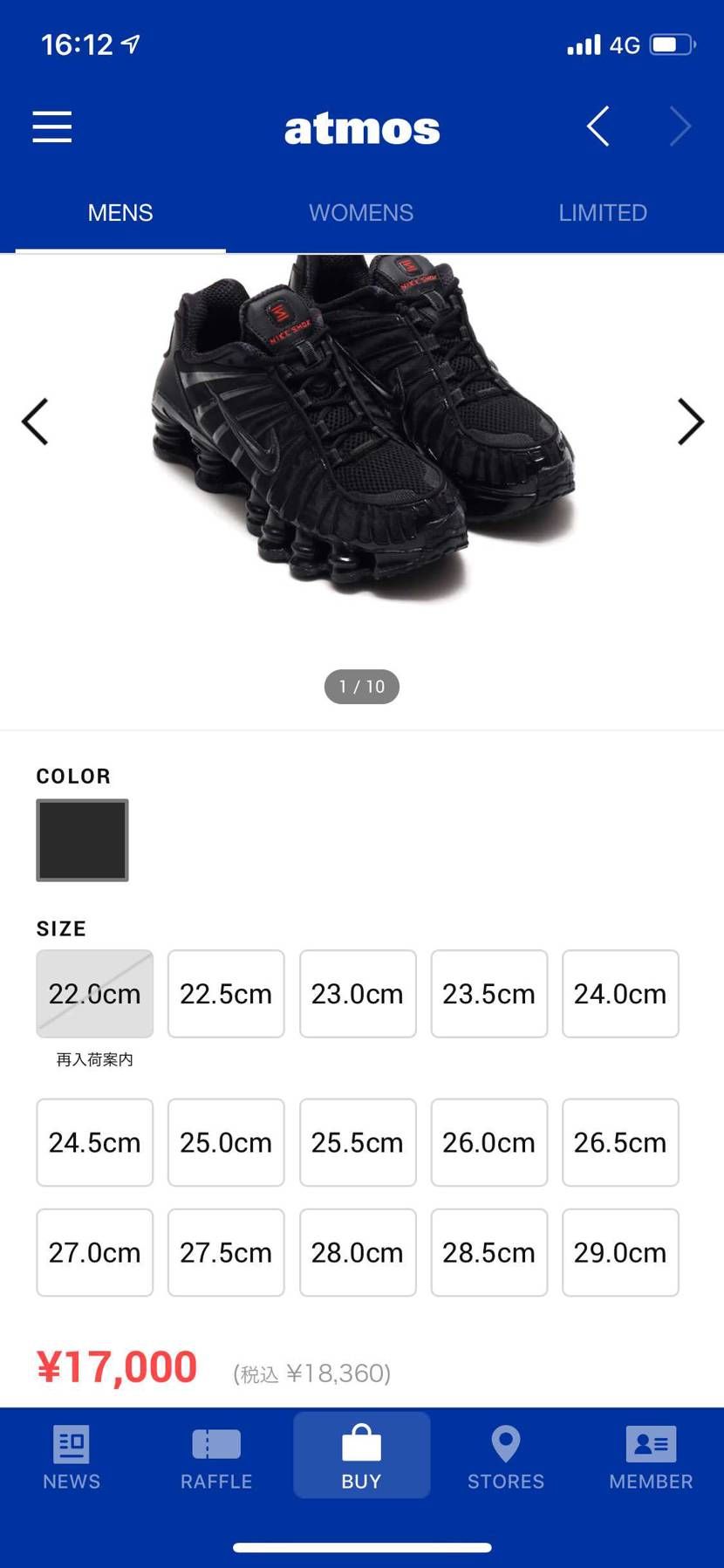724x1568 pixels.
Task: Show the previous product photo
Action: (x=35, y=421)
